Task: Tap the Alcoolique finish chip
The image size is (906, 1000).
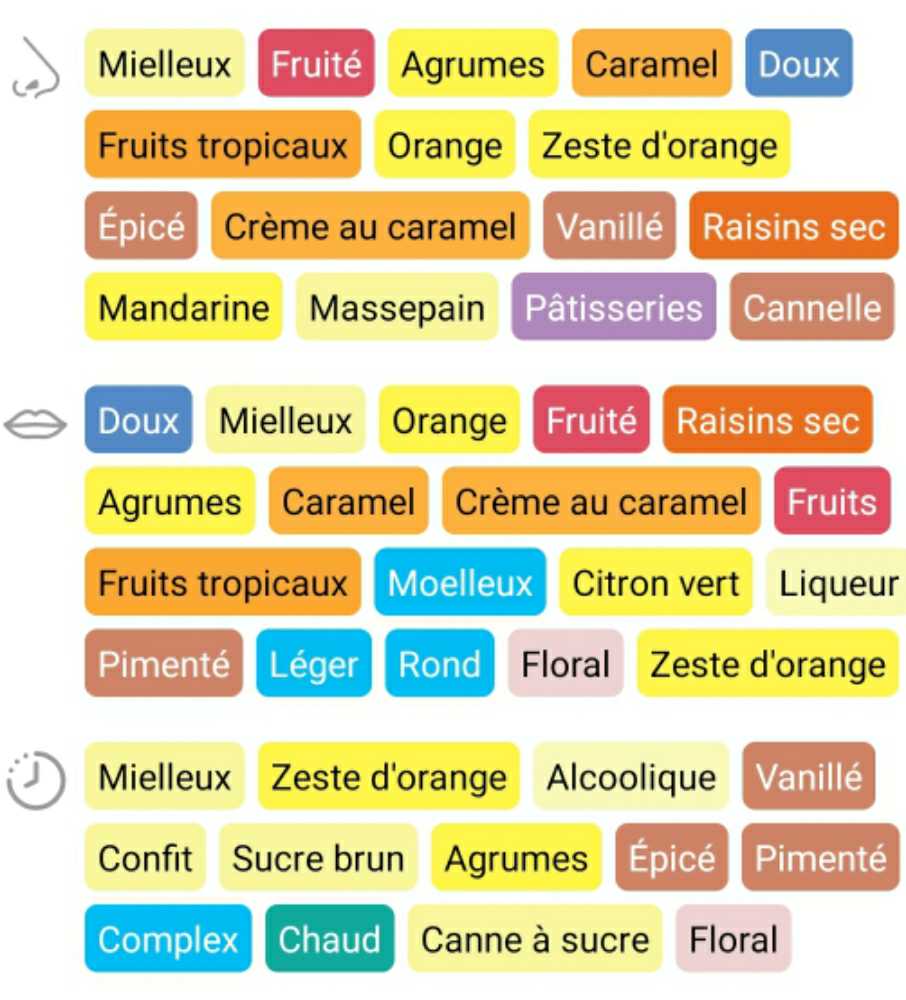Action: (631, 776)
